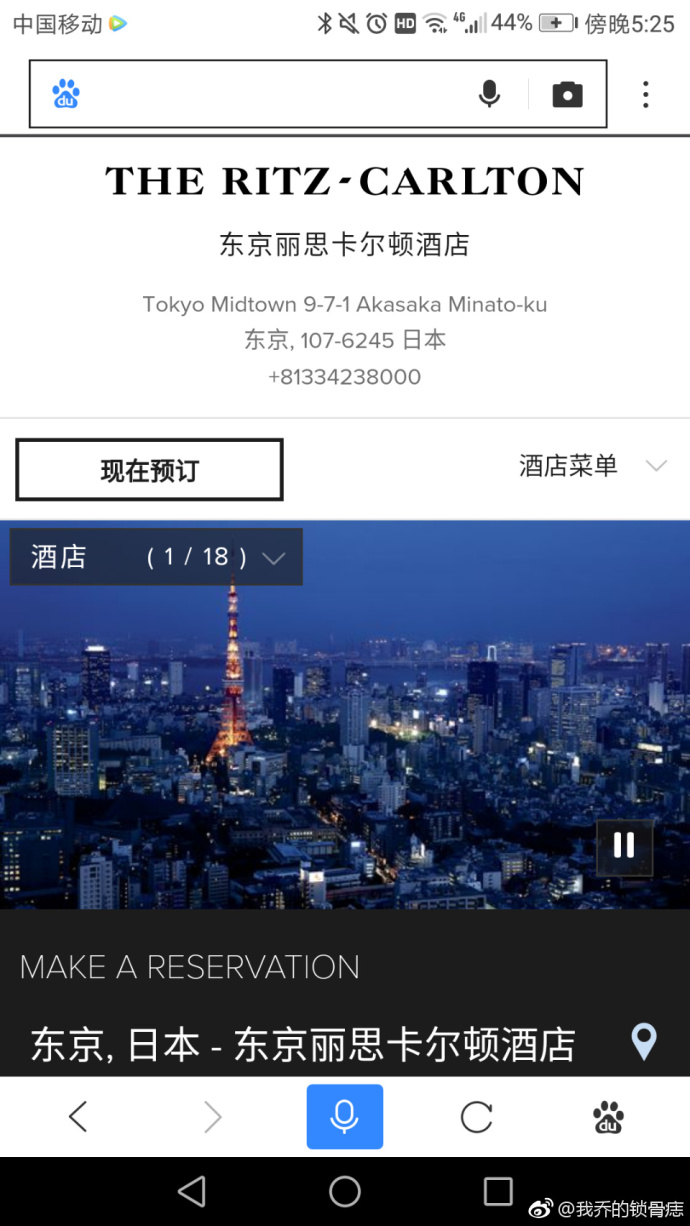Viewport: 690px width, 1226px height.
Task: Start voice search from the address bar microphone
Action: (489, 95)
